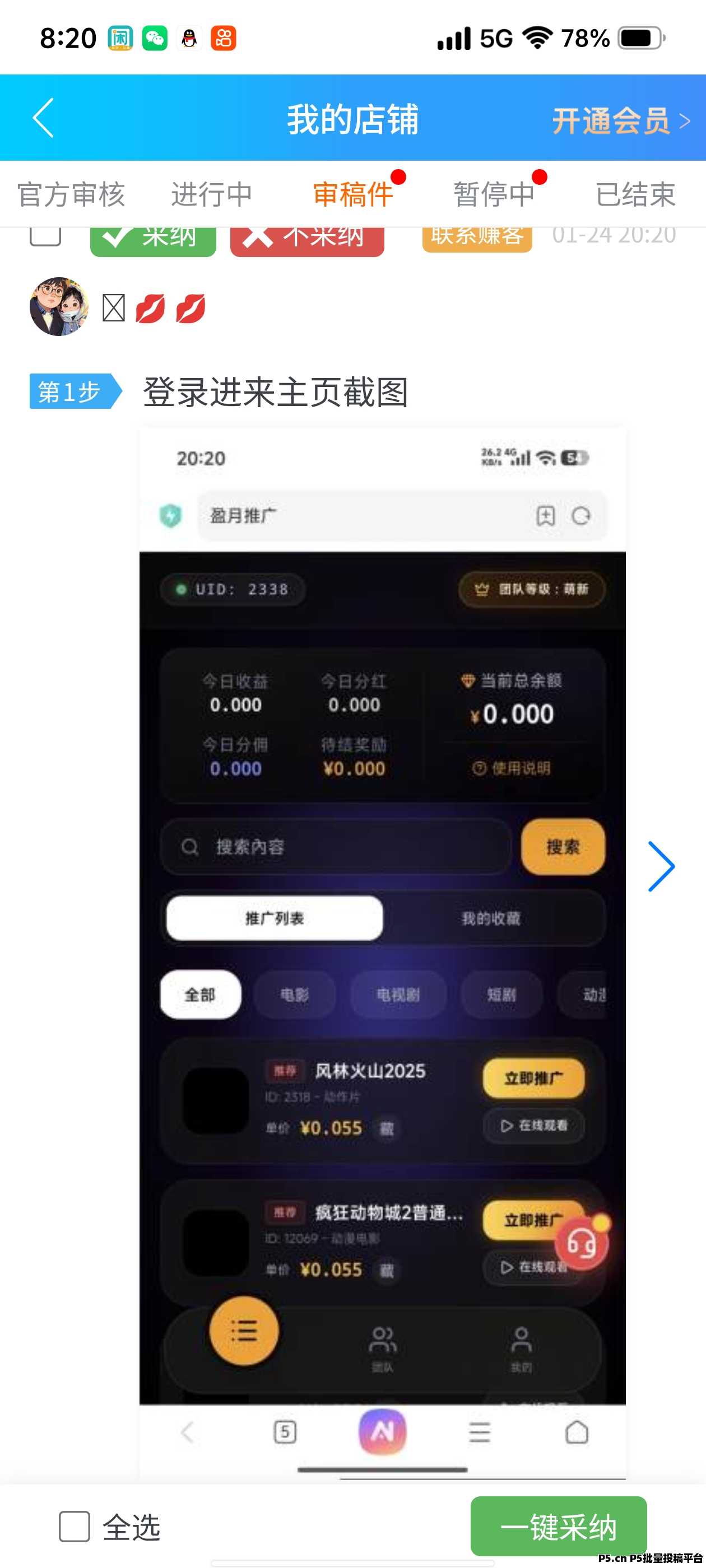Screen dimensions: 706x1568
Task: Click the page refresh icon beside address bar
Action: click(x=582, y=515)
